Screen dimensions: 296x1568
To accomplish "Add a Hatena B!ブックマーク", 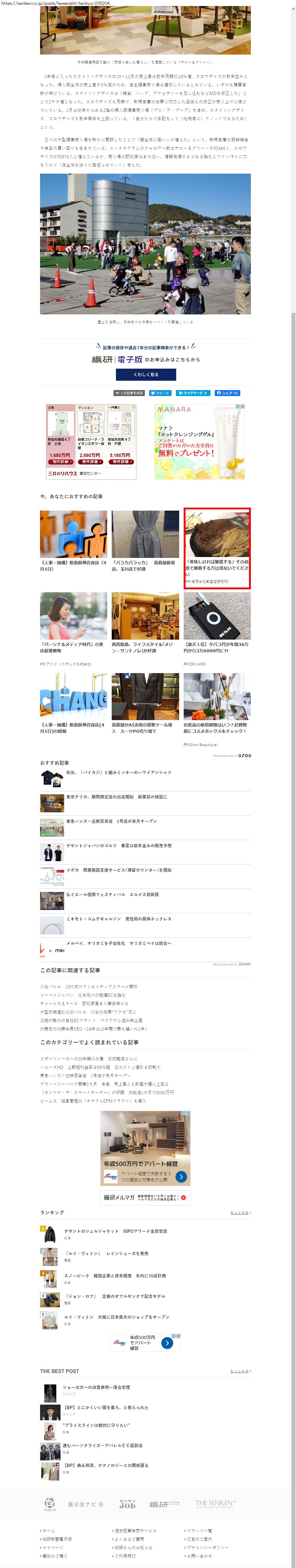I will 193,393.
